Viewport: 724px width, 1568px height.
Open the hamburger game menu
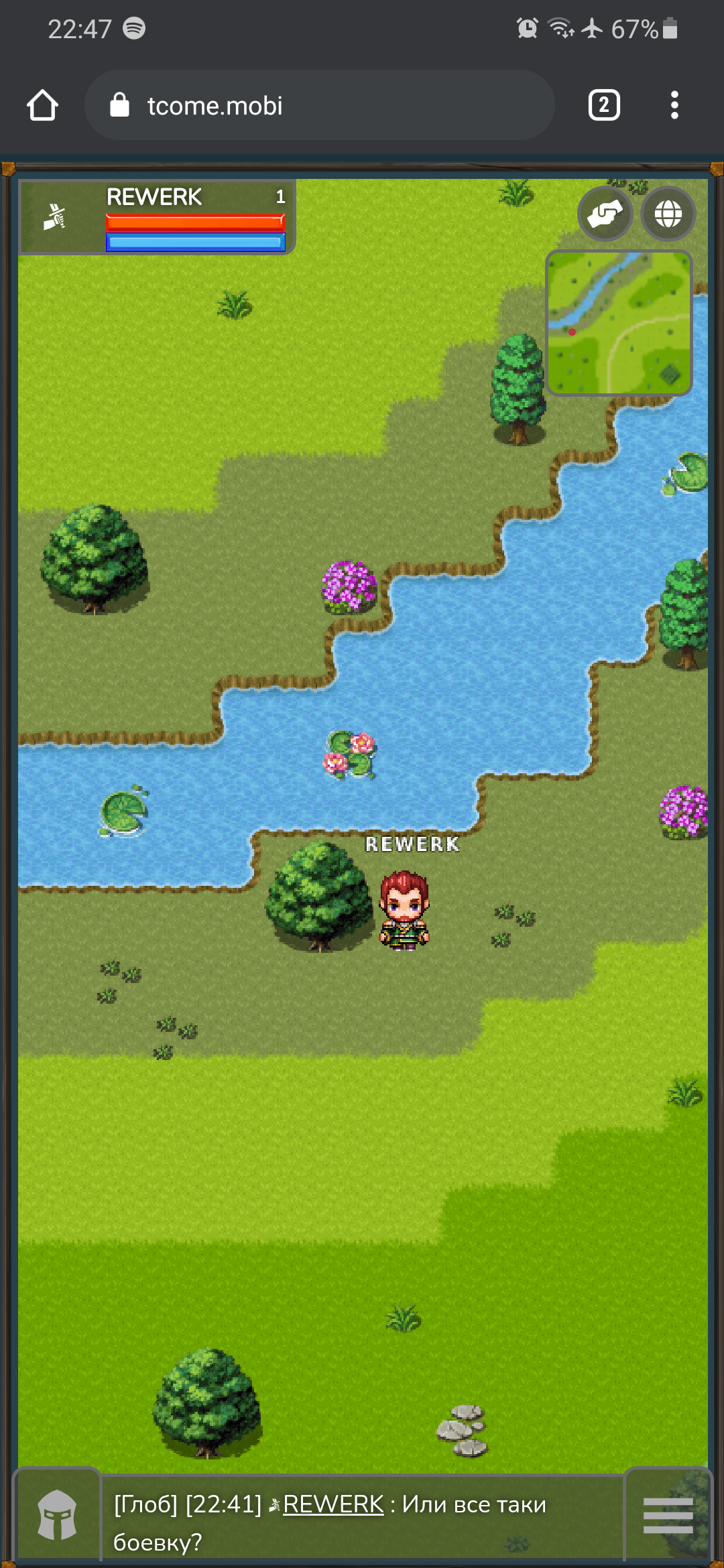(668, 1515)
